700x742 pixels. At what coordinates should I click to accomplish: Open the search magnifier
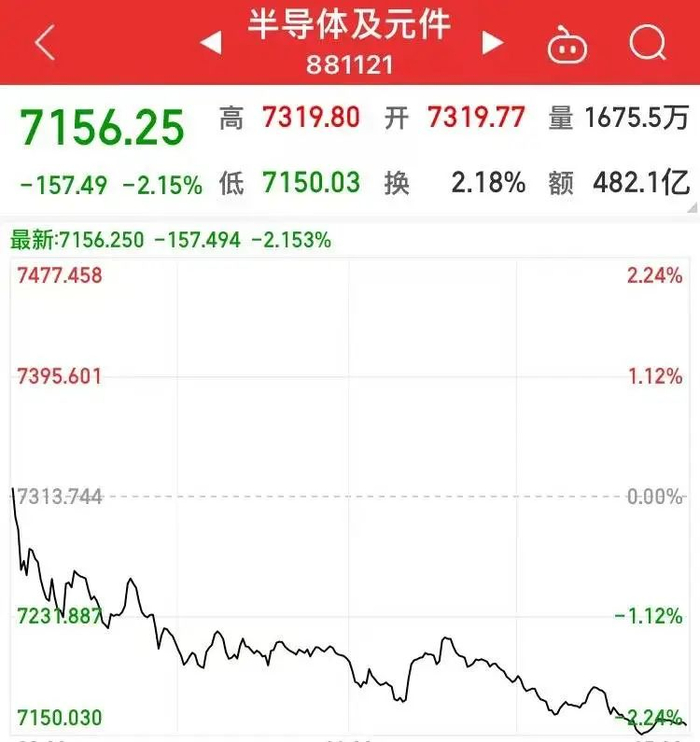tap(647, 43)
